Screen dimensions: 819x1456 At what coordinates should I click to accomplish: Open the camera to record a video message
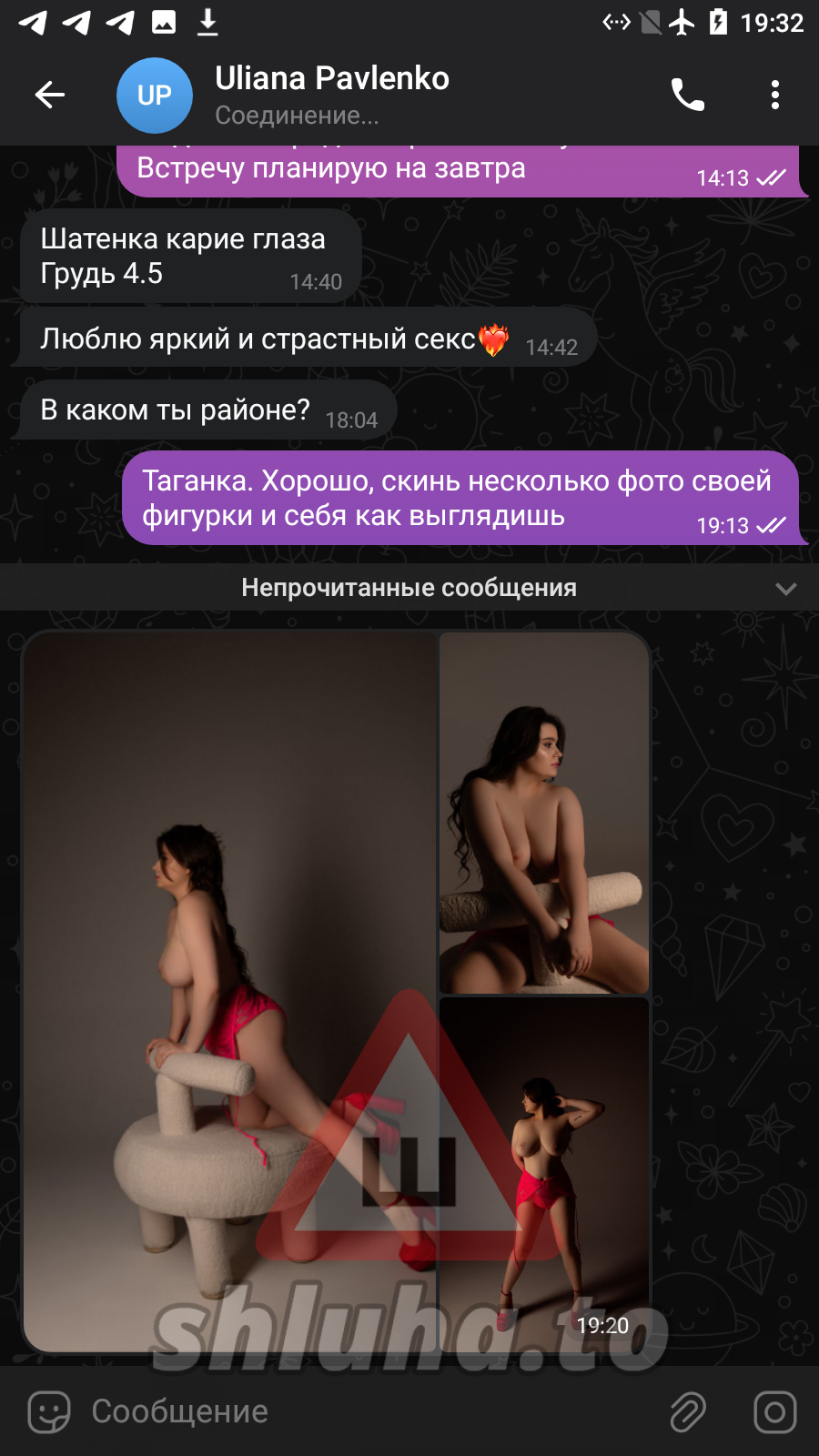coord(774,1411)
